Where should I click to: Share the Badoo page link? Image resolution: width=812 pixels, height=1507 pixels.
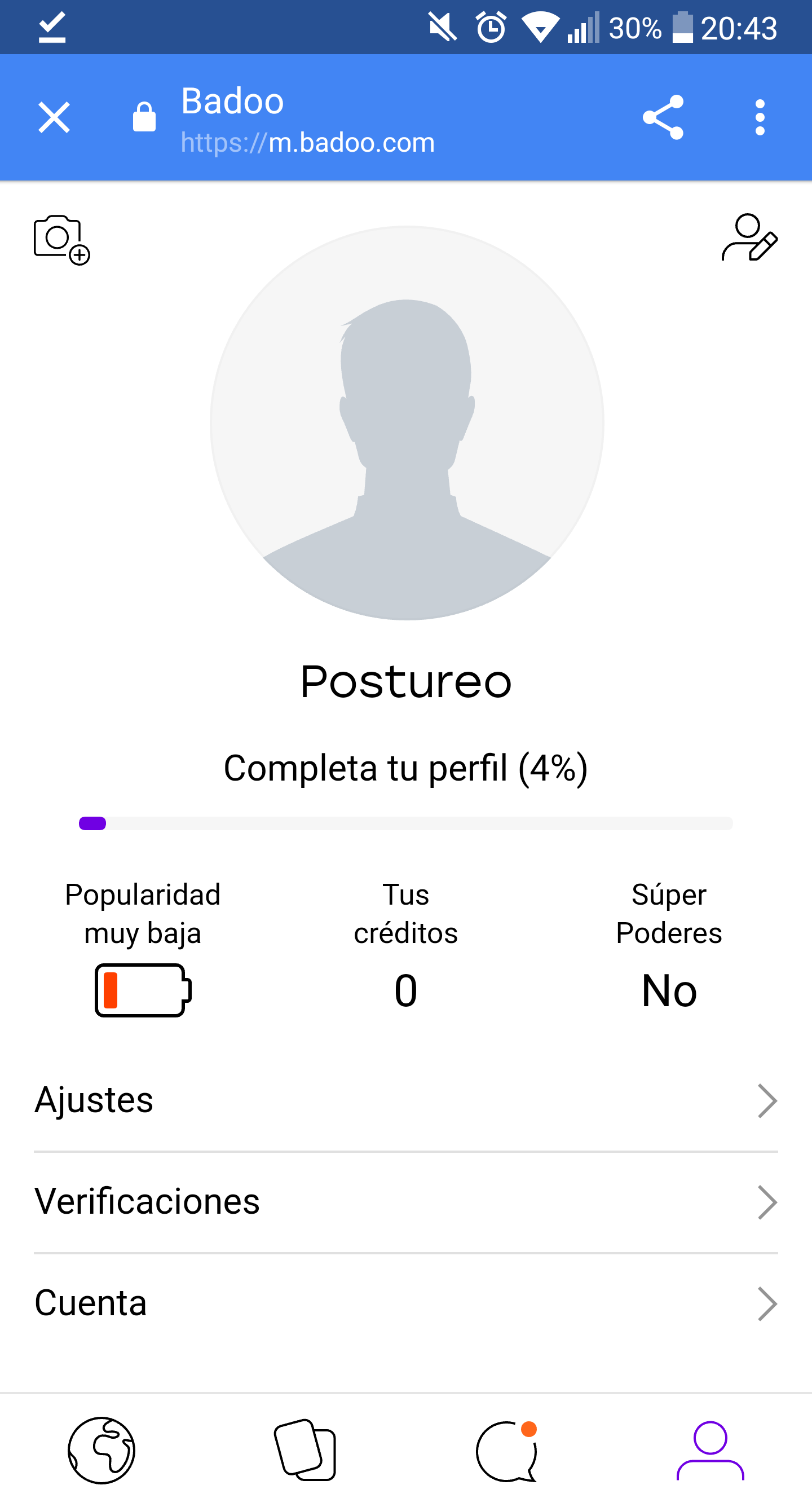pyautogui.click(x=663, y=117)
